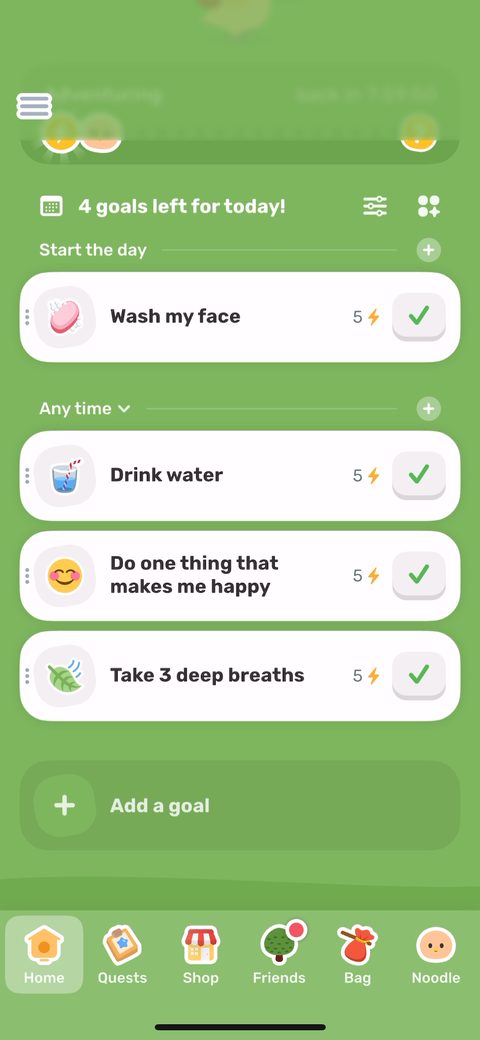Open the Friends tab
480x1040 pixels.
pos(279,954)
